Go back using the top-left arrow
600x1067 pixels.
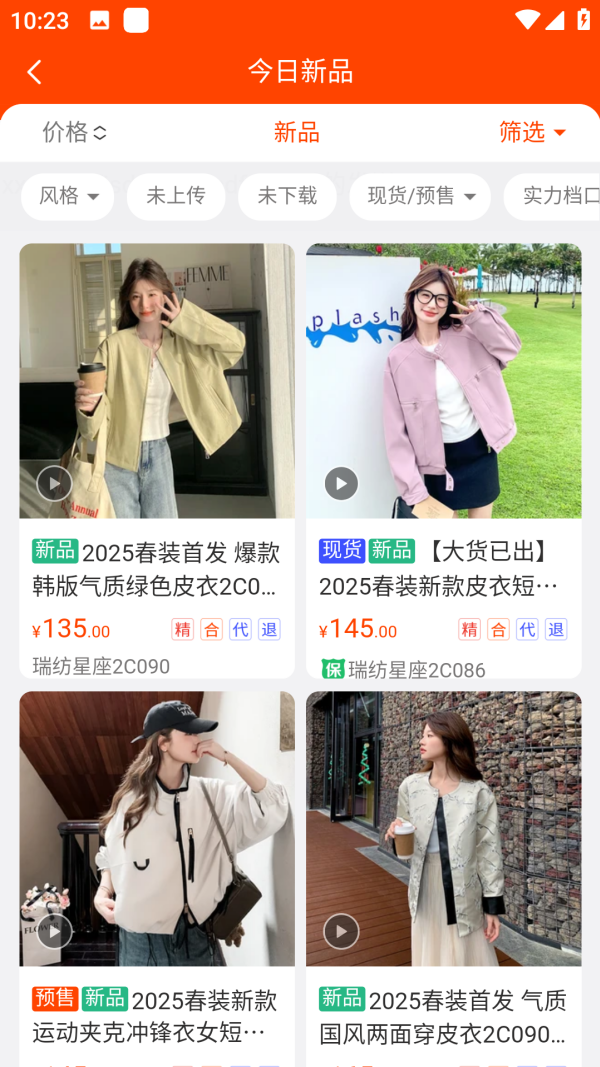coord(35,72)
